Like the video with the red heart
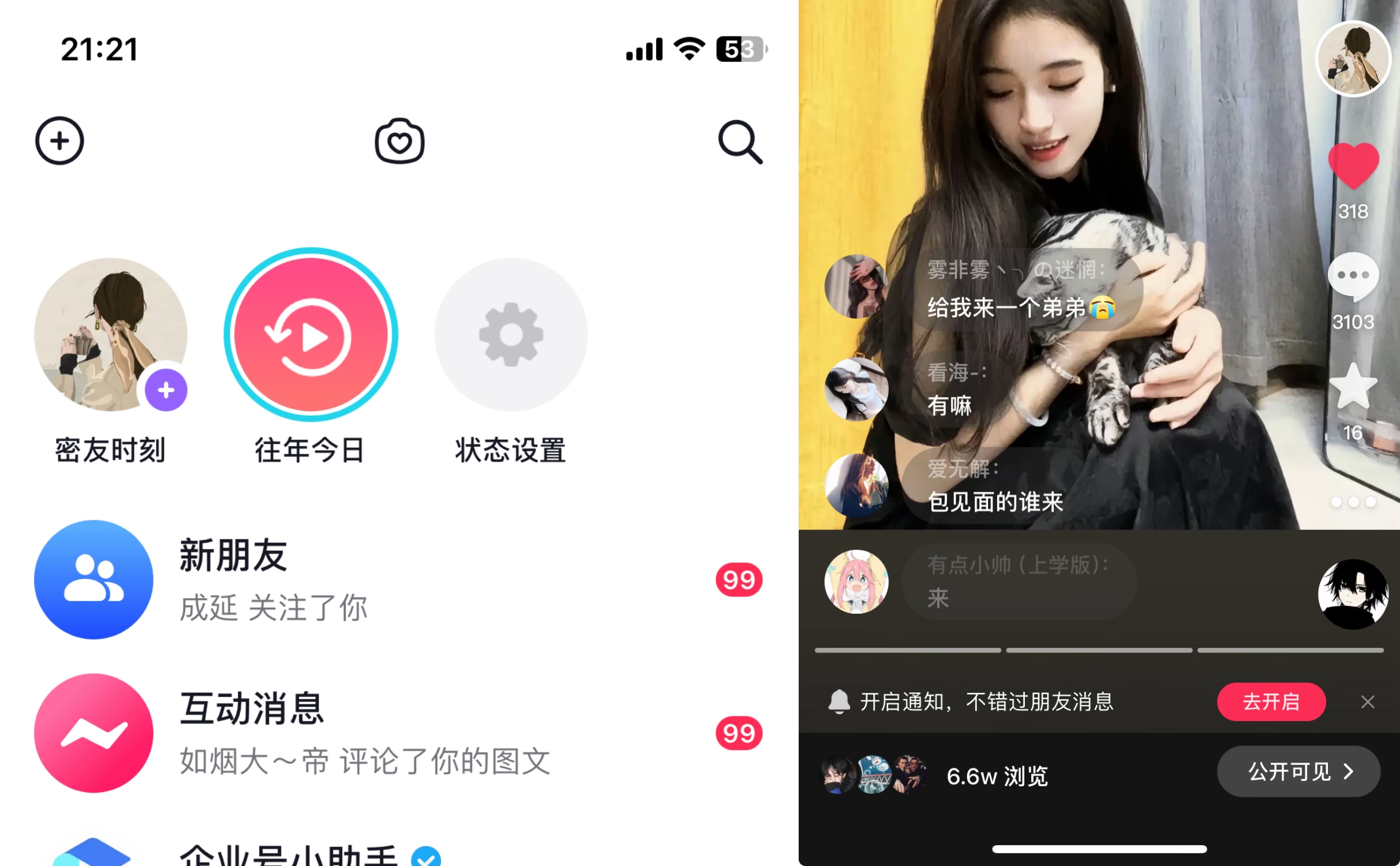The height and width of the screenshot is (866, 1400). pos(1353,165)
